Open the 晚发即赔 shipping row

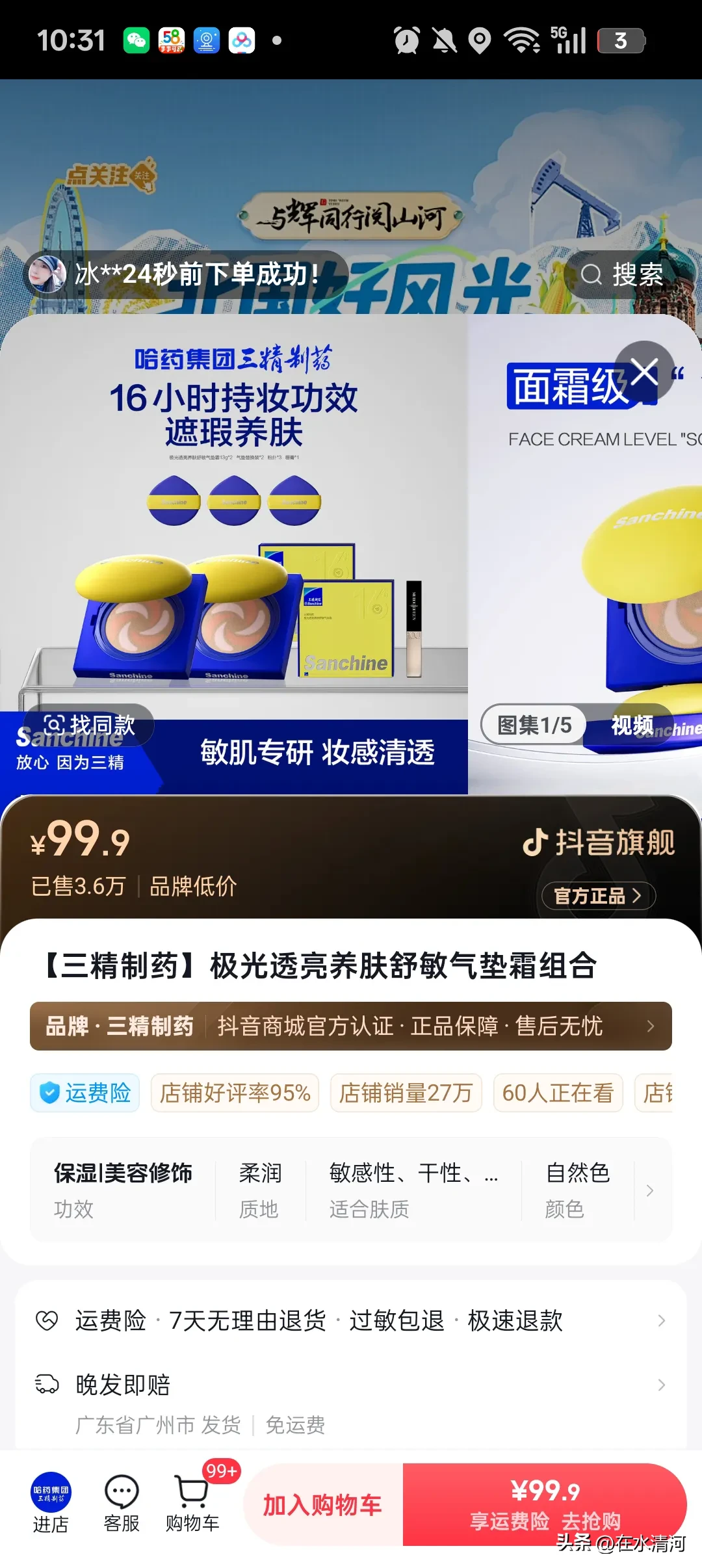[x=351, y=1385]
